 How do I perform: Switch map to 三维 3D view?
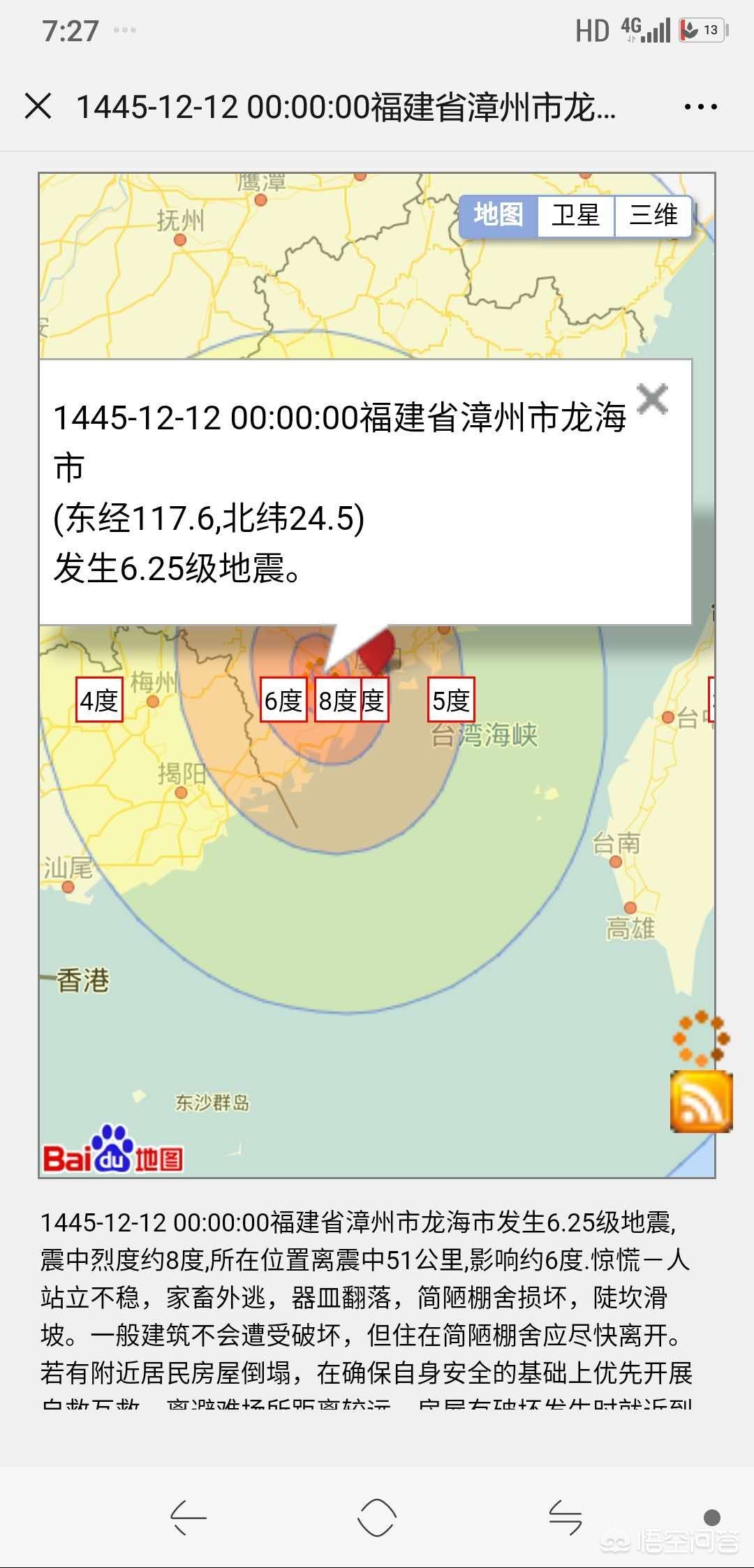pyautogui.click(x=653, y=215)
